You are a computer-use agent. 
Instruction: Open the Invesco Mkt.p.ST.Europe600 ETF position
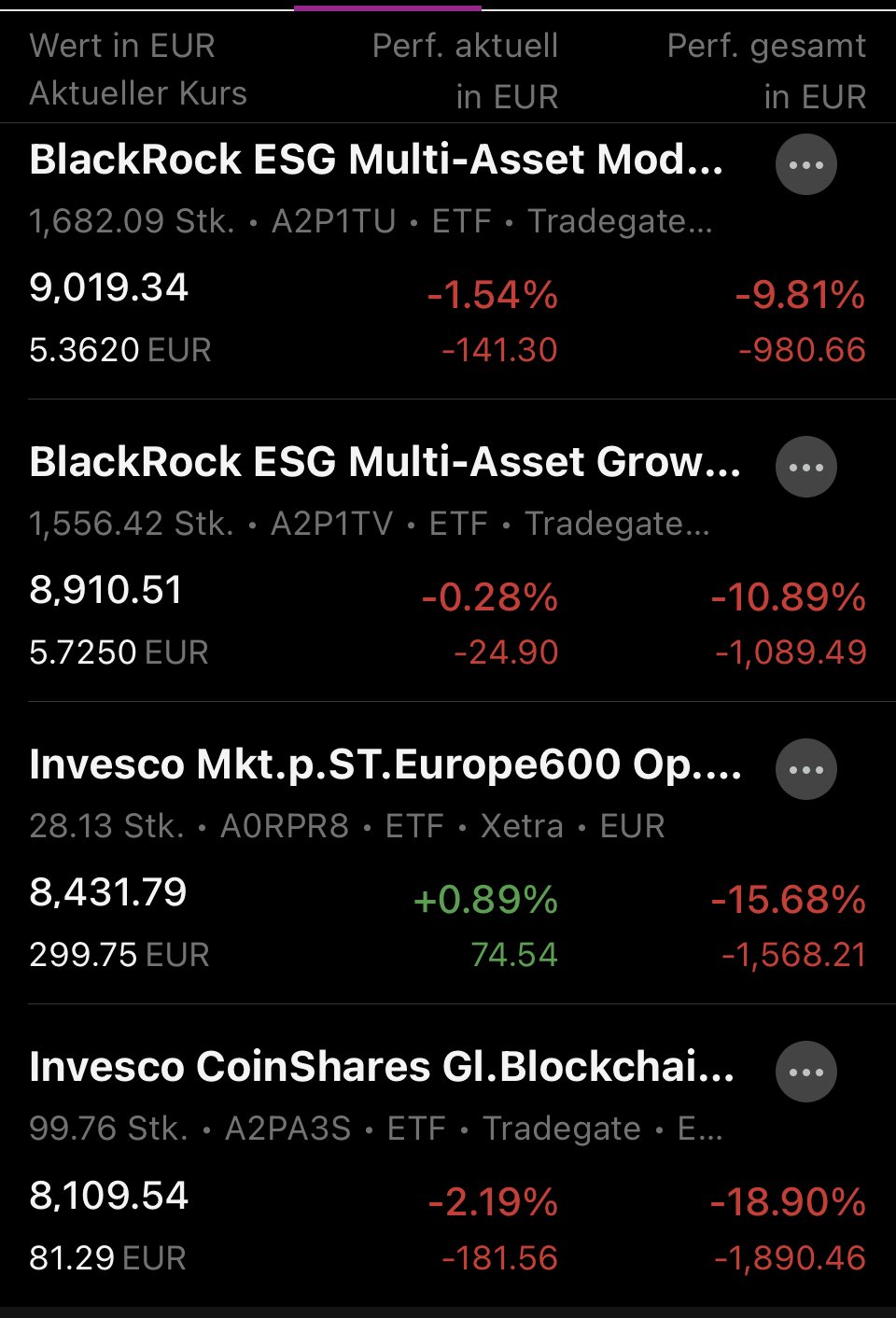(385, 765)
